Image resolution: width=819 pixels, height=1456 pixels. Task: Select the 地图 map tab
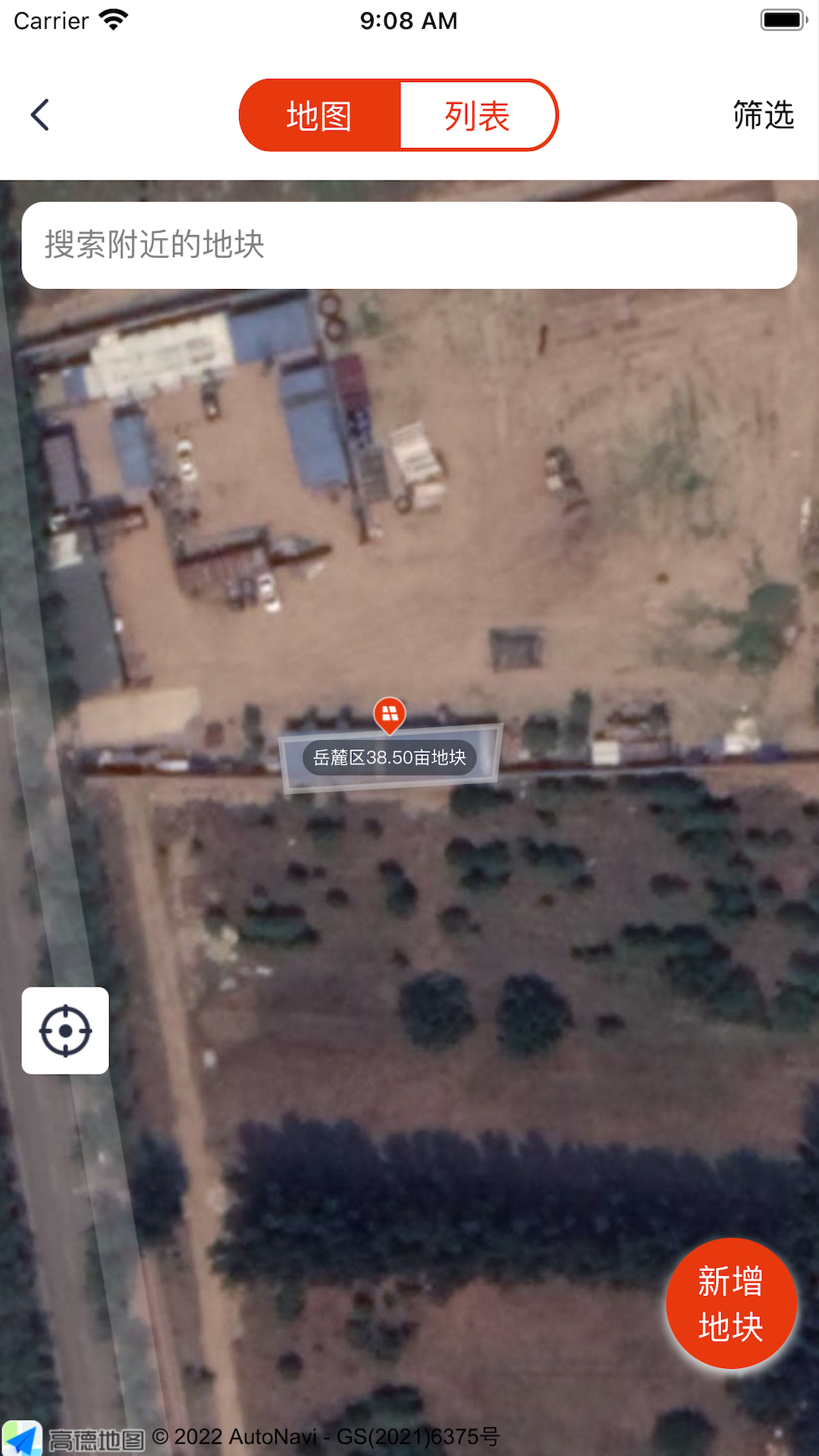(x=319, y=116)
